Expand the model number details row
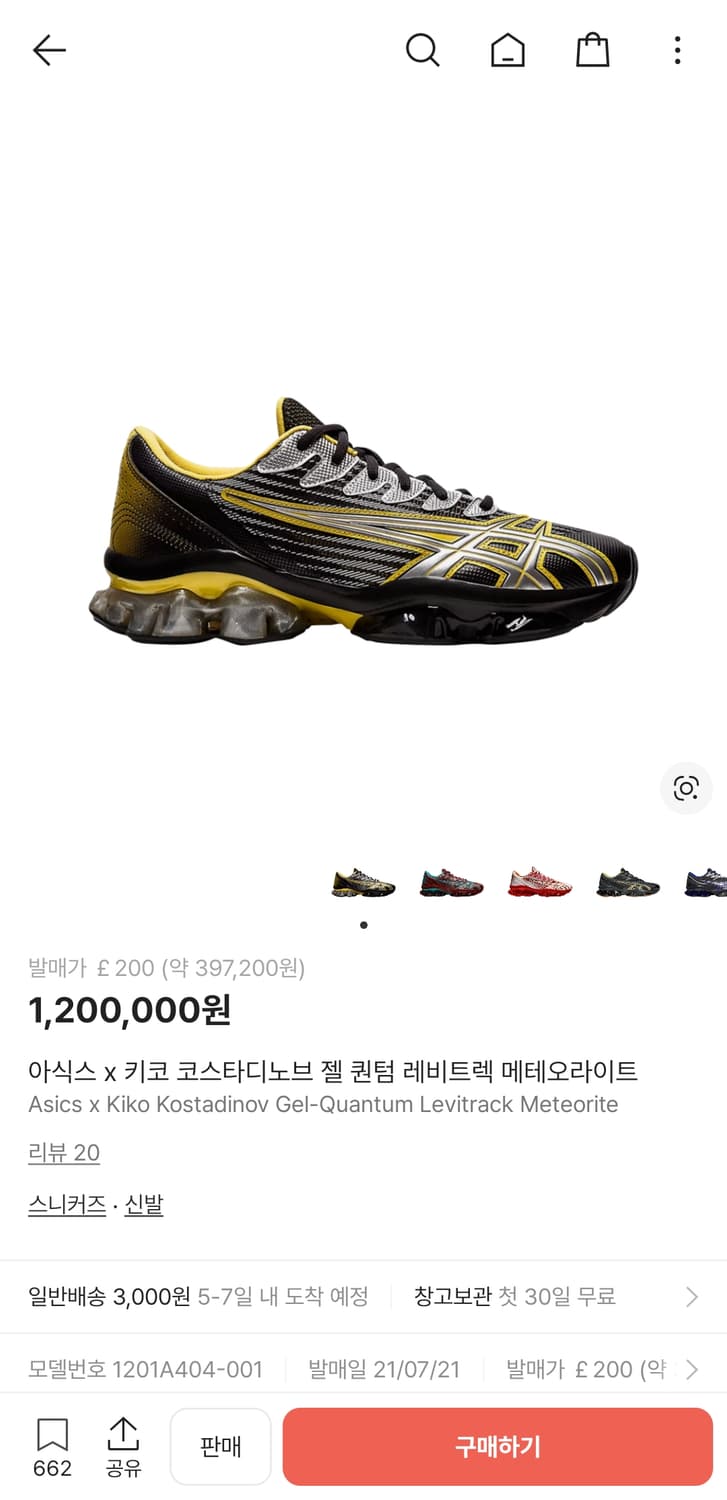 point(691,1368)
